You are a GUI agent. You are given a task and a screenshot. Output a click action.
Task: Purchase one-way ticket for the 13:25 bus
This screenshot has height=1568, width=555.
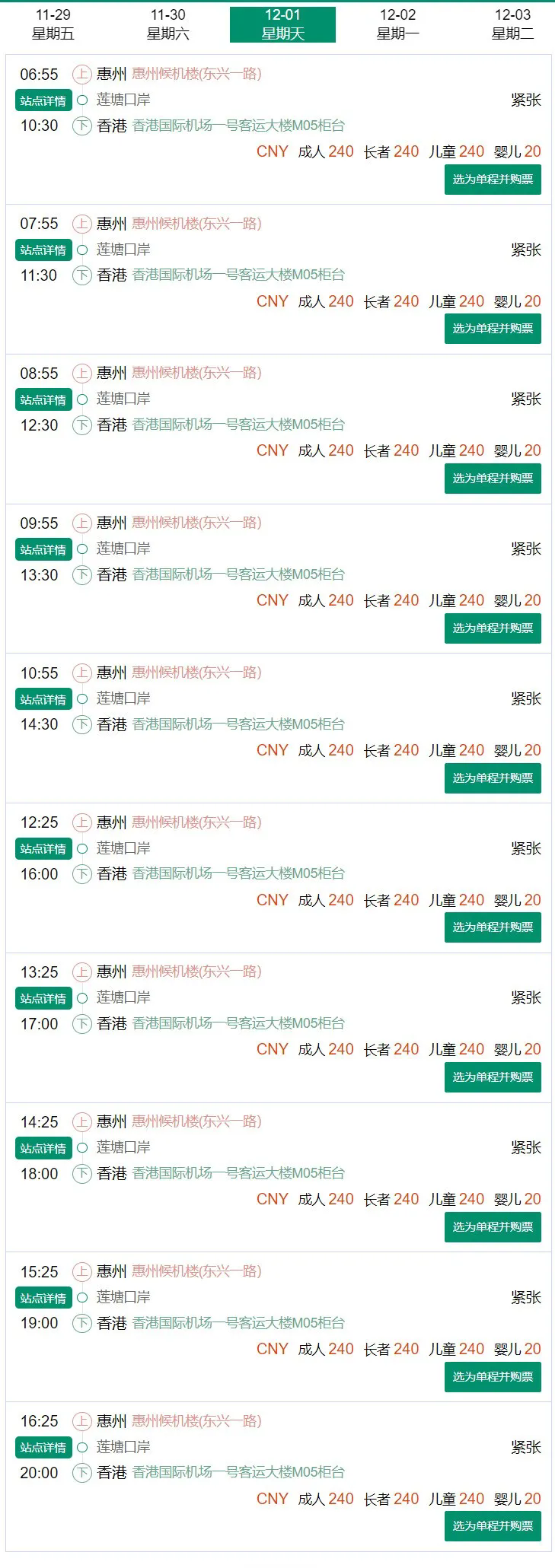[x=493, y=1077]
